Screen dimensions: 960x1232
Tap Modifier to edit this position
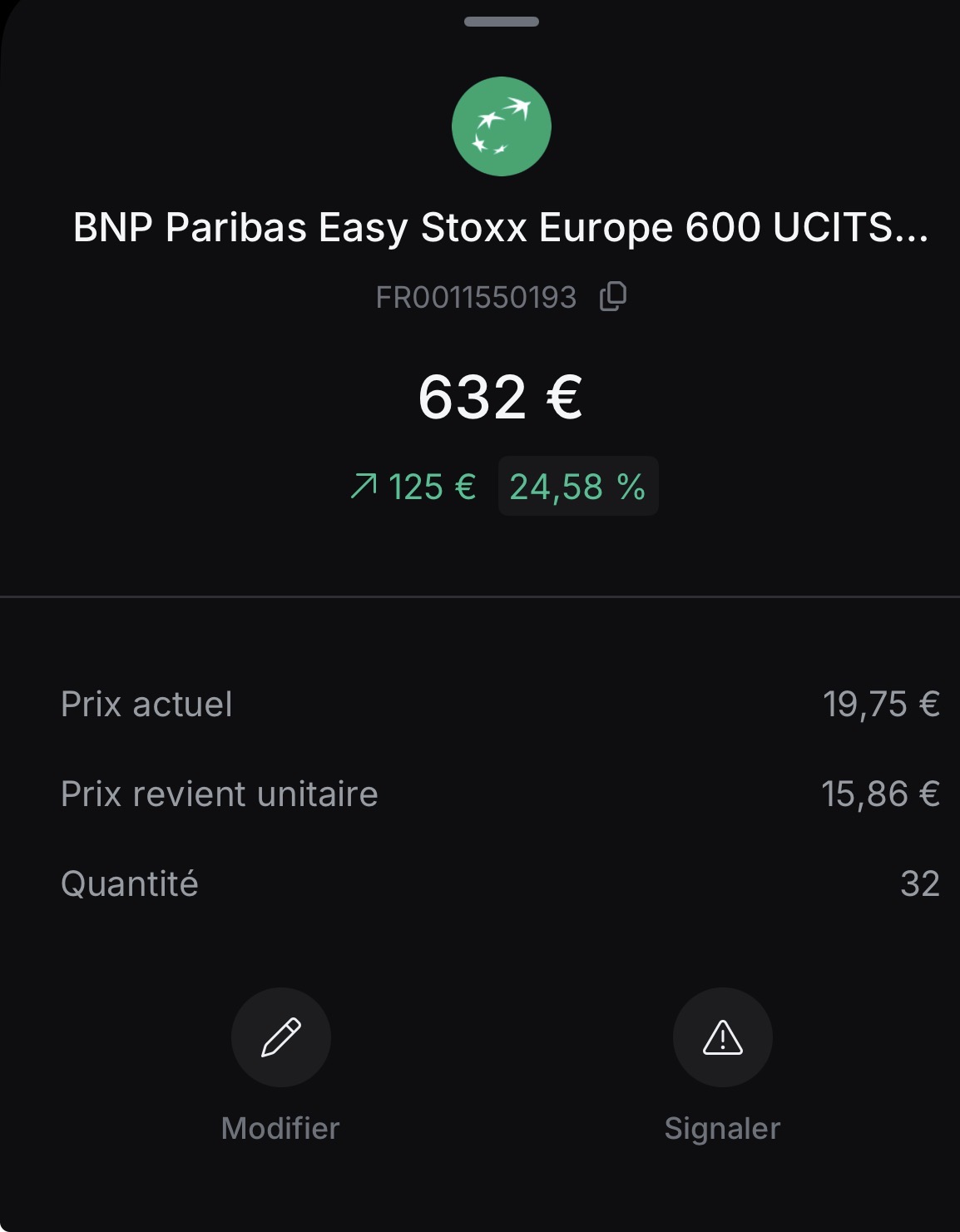(x=280, y=1037)
